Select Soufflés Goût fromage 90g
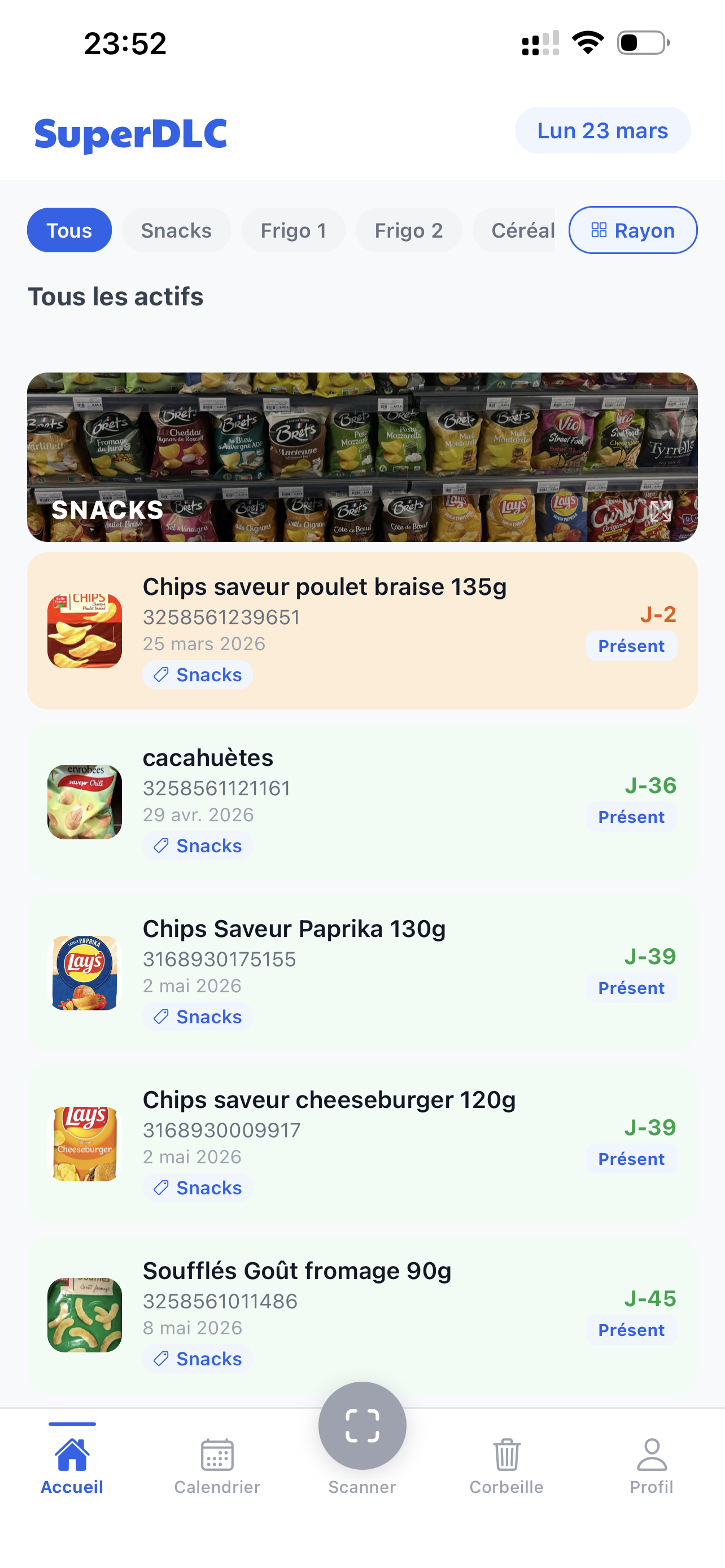The height and width of the screenshot is (1568, 725). pos(362,1315)
